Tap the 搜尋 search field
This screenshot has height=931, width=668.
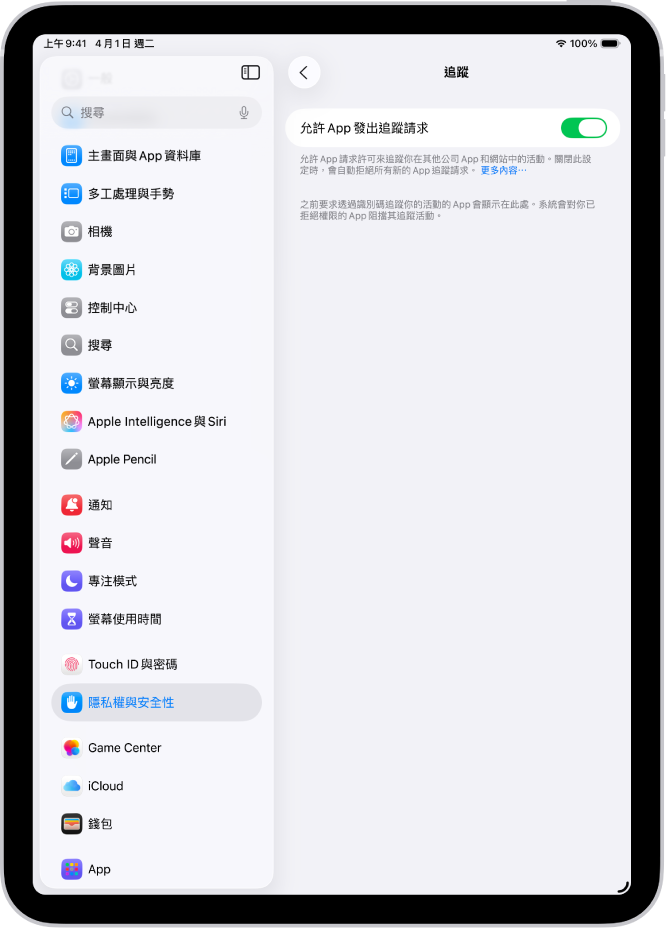click(x=150, y=113)
